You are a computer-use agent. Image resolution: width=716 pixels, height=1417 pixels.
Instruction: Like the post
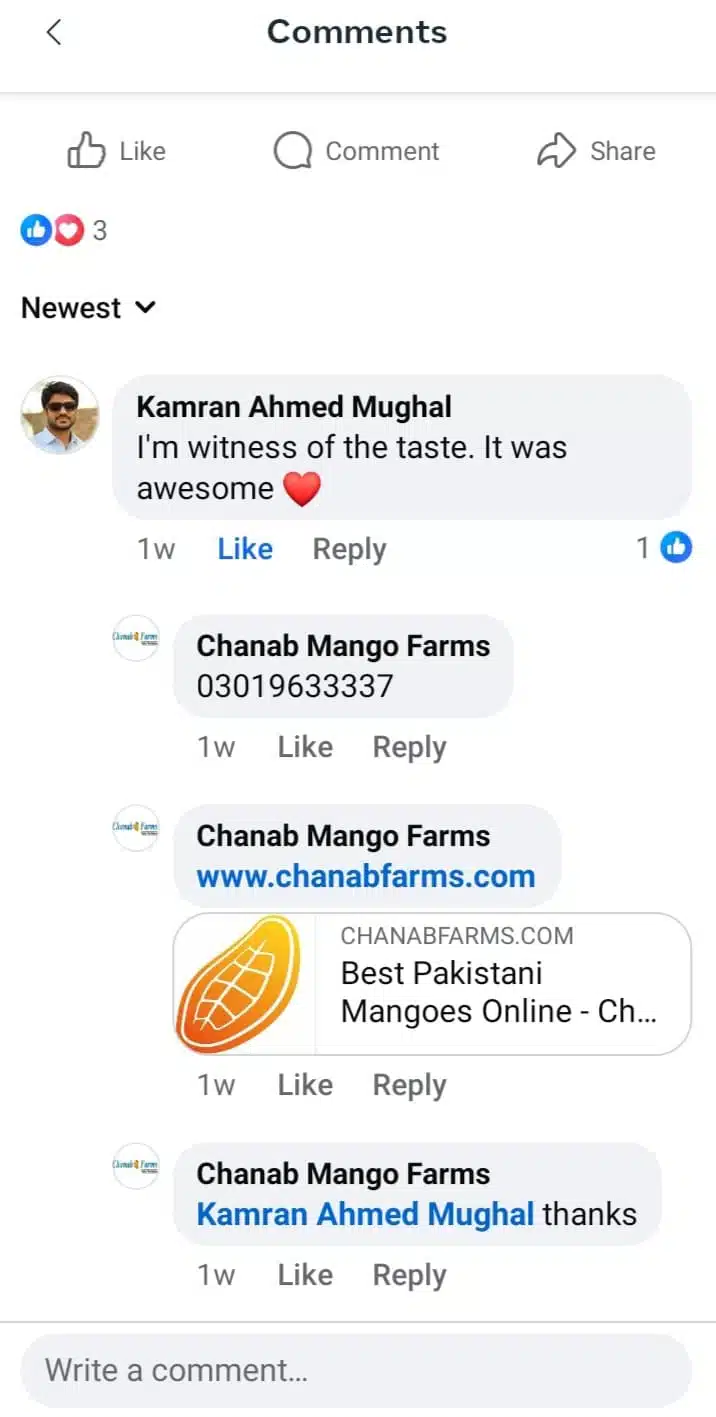116,151
